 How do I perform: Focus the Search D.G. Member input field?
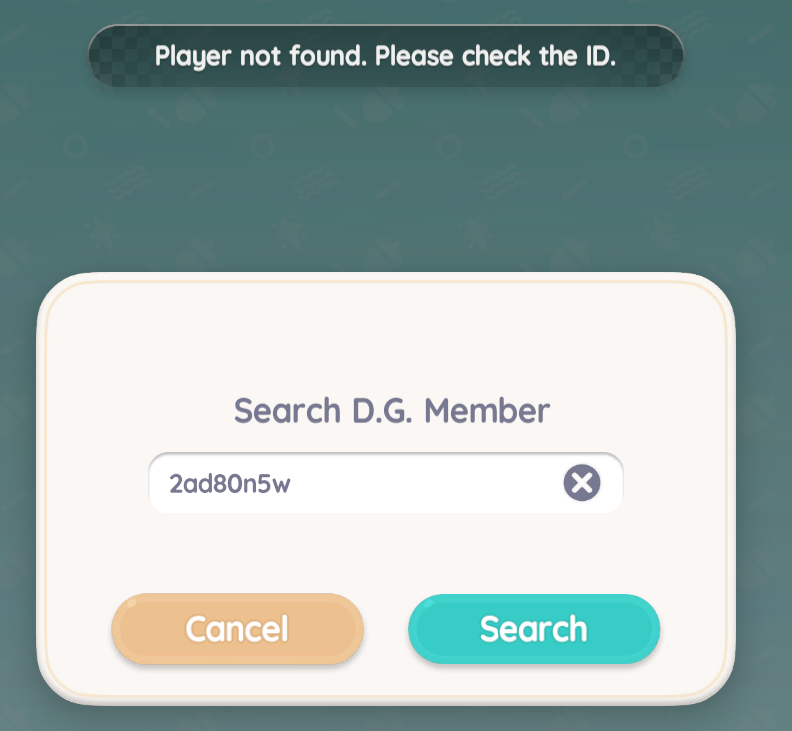tap(350, 484)
